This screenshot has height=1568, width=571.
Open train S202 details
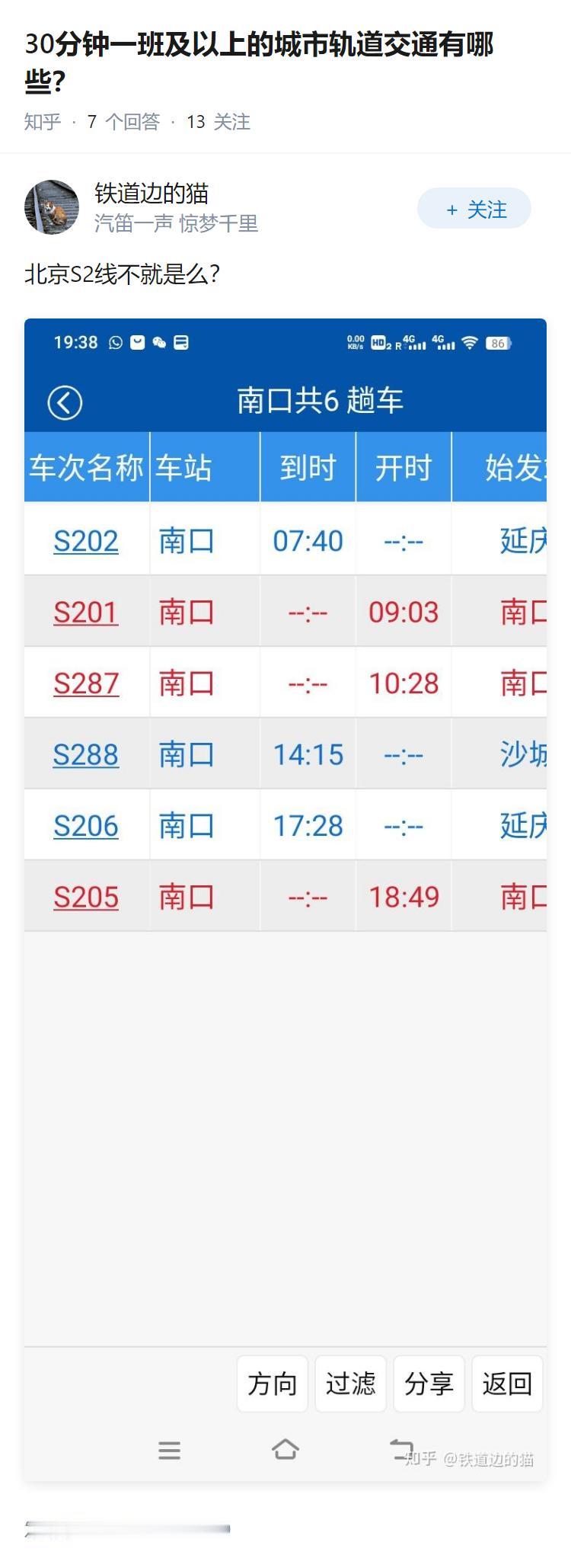(x=86, y=541)
